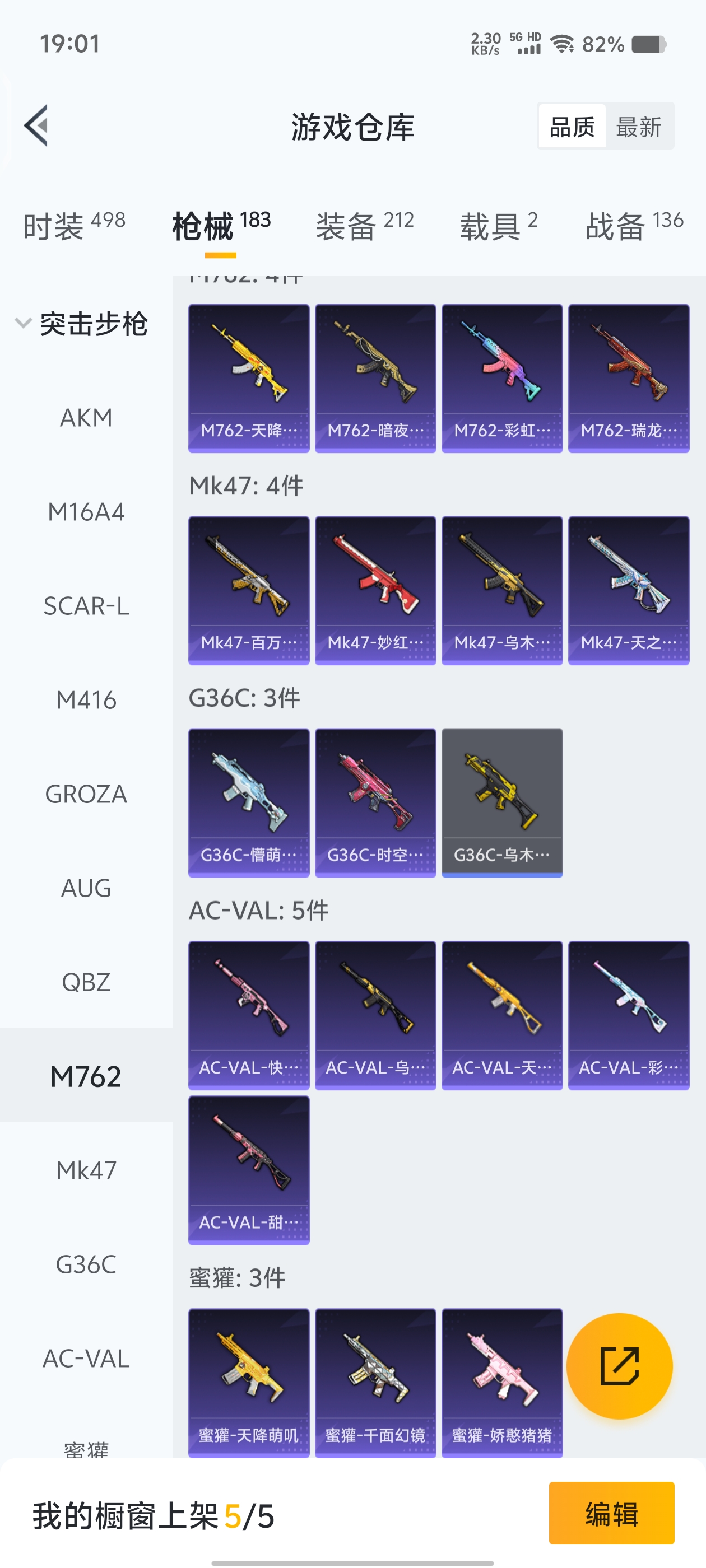Select SCAR-L in the sidebar
This screenshot has height=1568, width=706.
86,606
